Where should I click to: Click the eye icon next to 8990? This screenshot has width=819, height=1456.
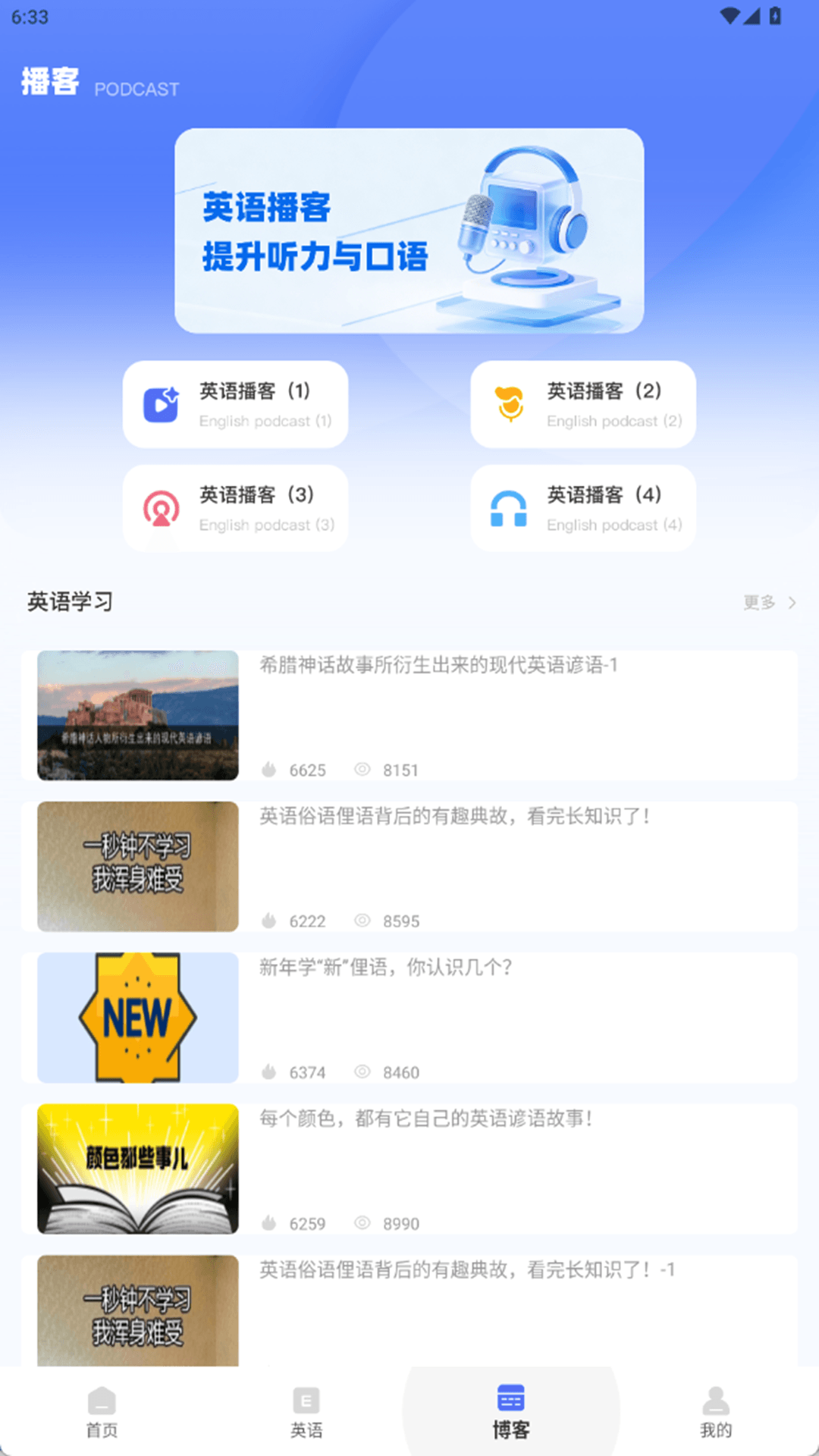coord(362,1222)
